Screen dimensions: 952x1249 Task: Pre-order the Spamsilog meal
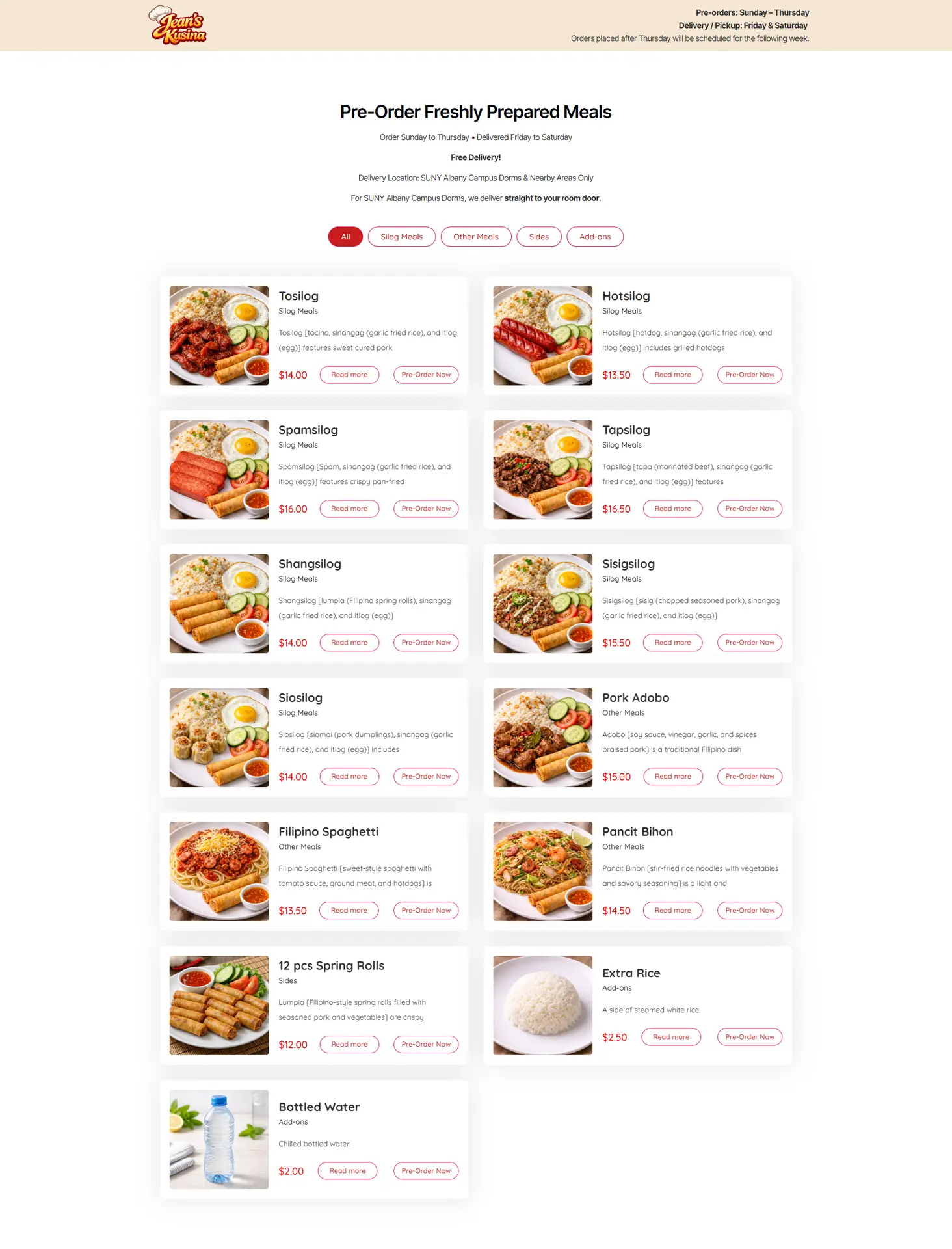click(x=425, y=509)
